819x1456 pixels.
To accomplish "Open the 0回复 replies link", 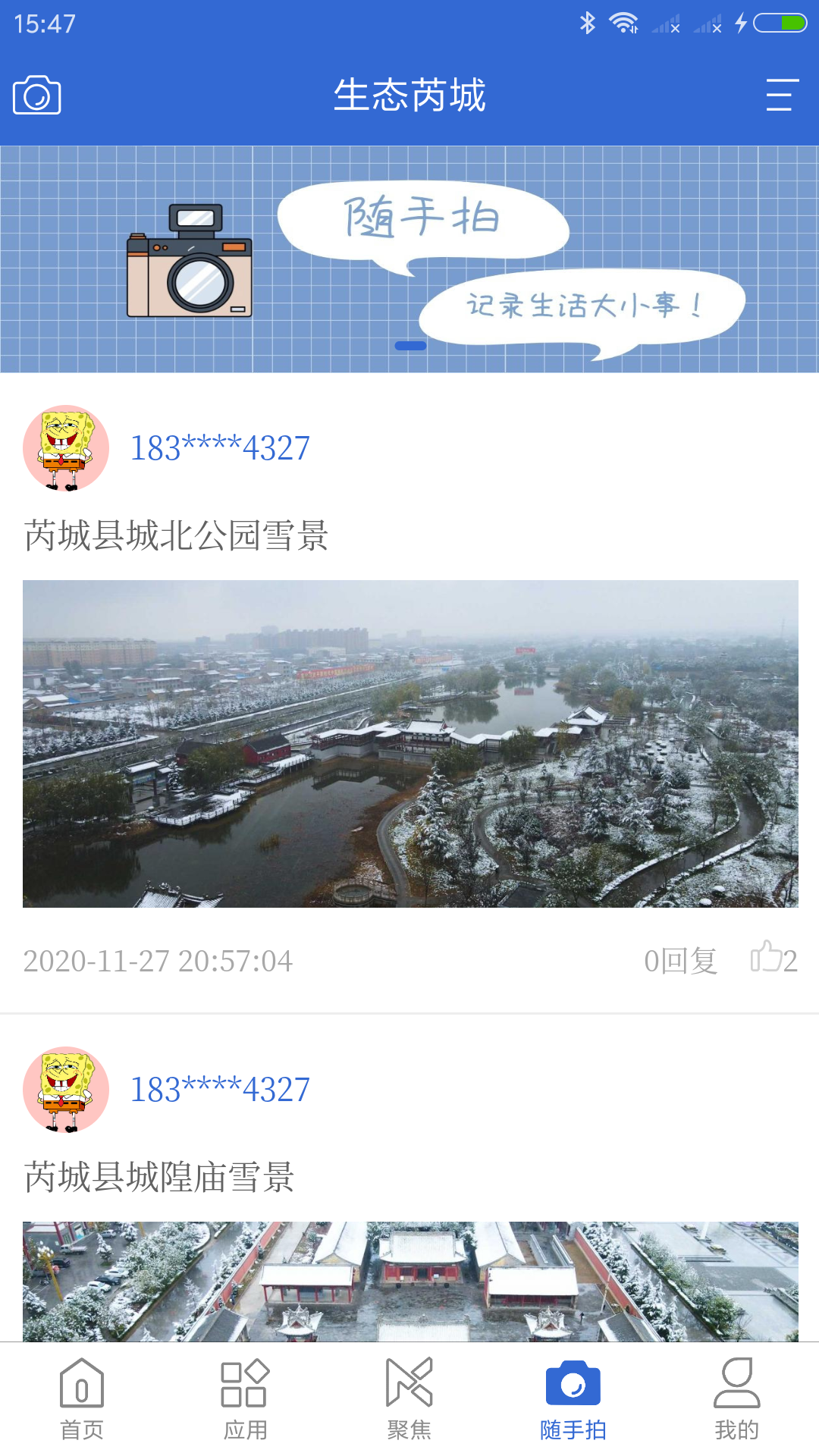I will point(681,960).
